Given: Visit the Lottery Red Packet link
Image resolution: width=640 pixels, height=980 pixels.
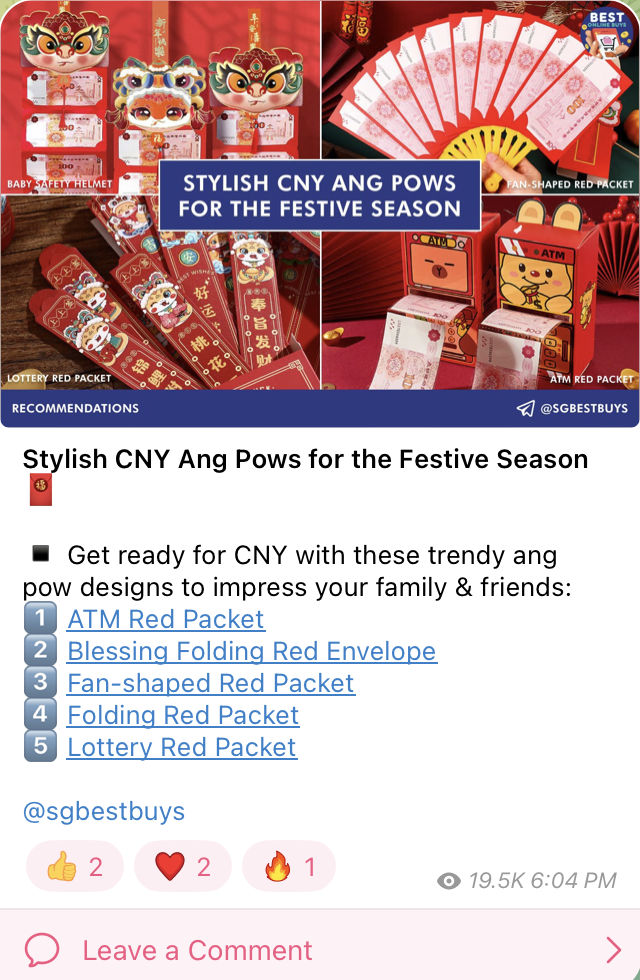Looking at the screenshot, I should [181, 747].
